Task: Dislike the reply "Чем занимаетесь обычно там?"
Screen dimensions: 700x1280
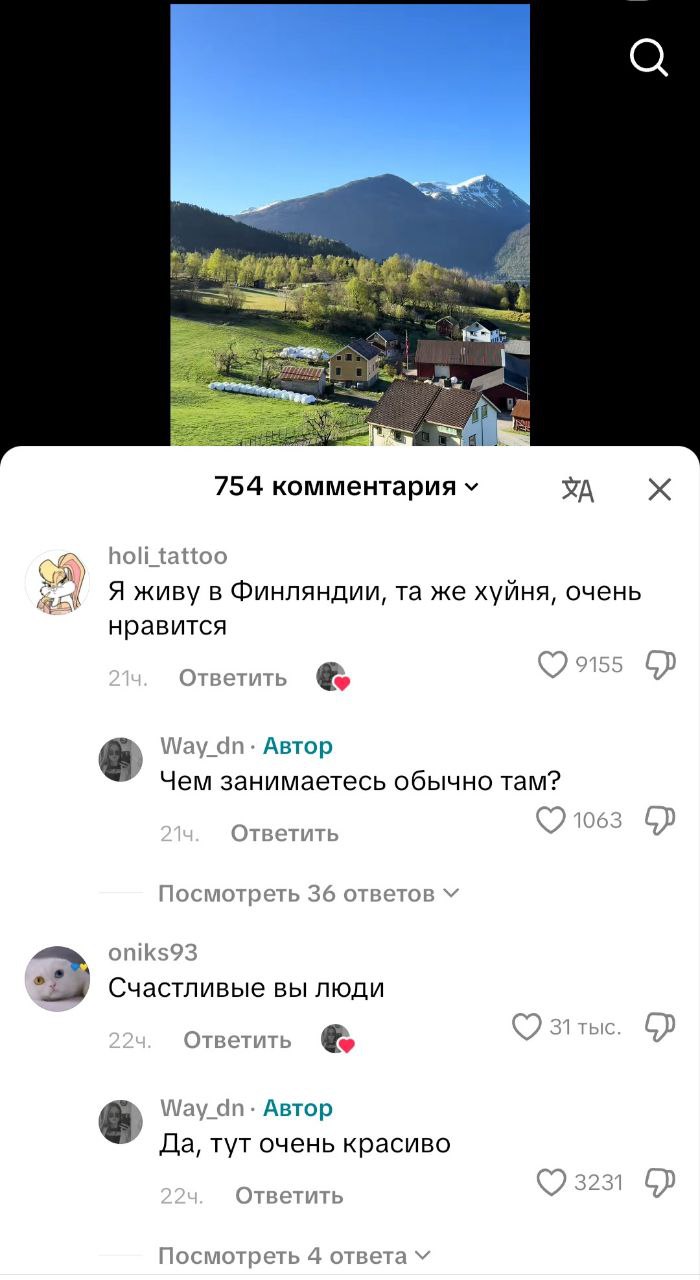Action: [661, 820]
